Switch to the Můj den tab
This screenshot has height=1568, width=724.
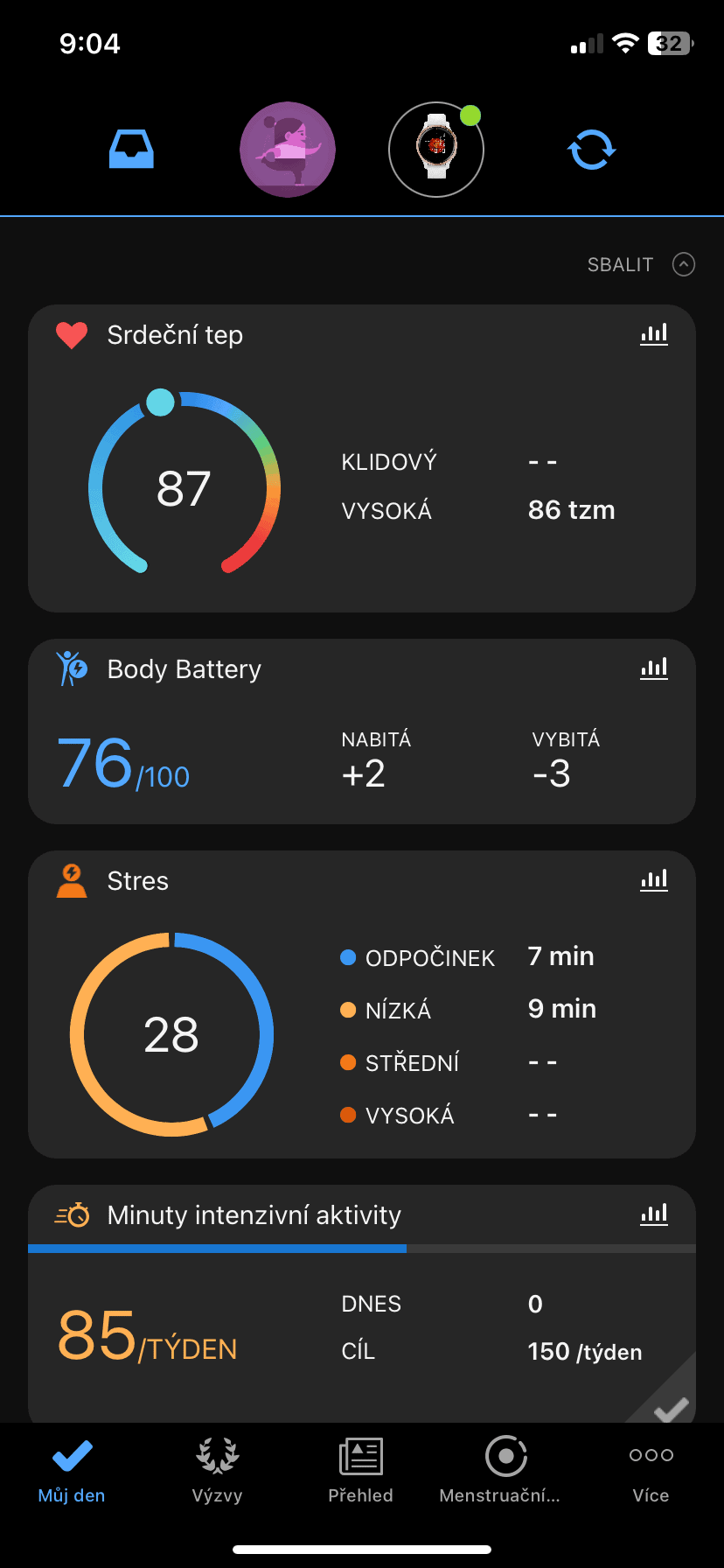[x=72, y=1470]
